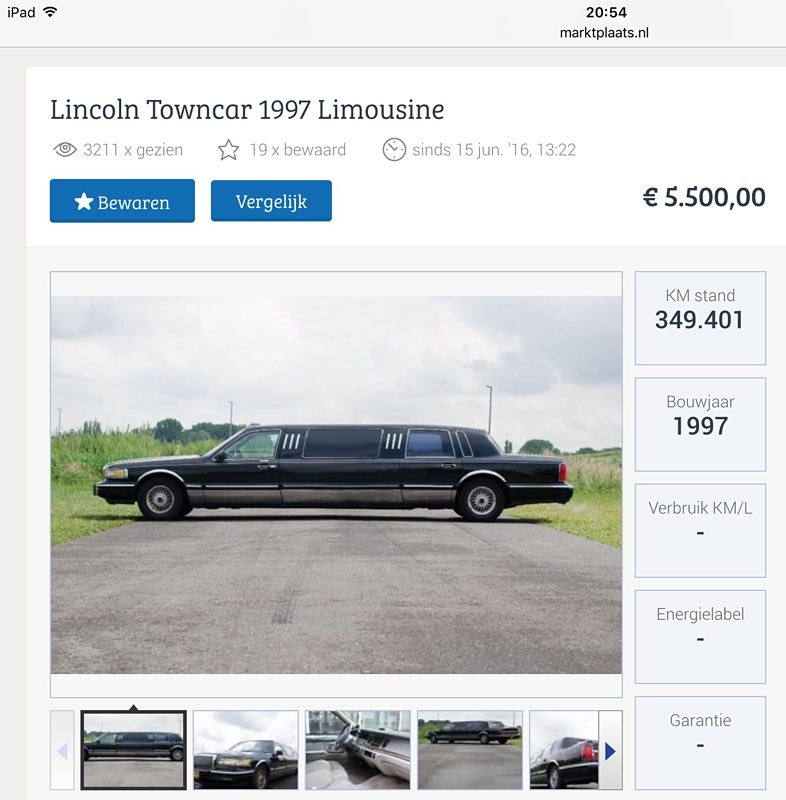Show next thumbnails with right arrow
This screenshot has width=786, height=800.
click(x=610, y=750)
